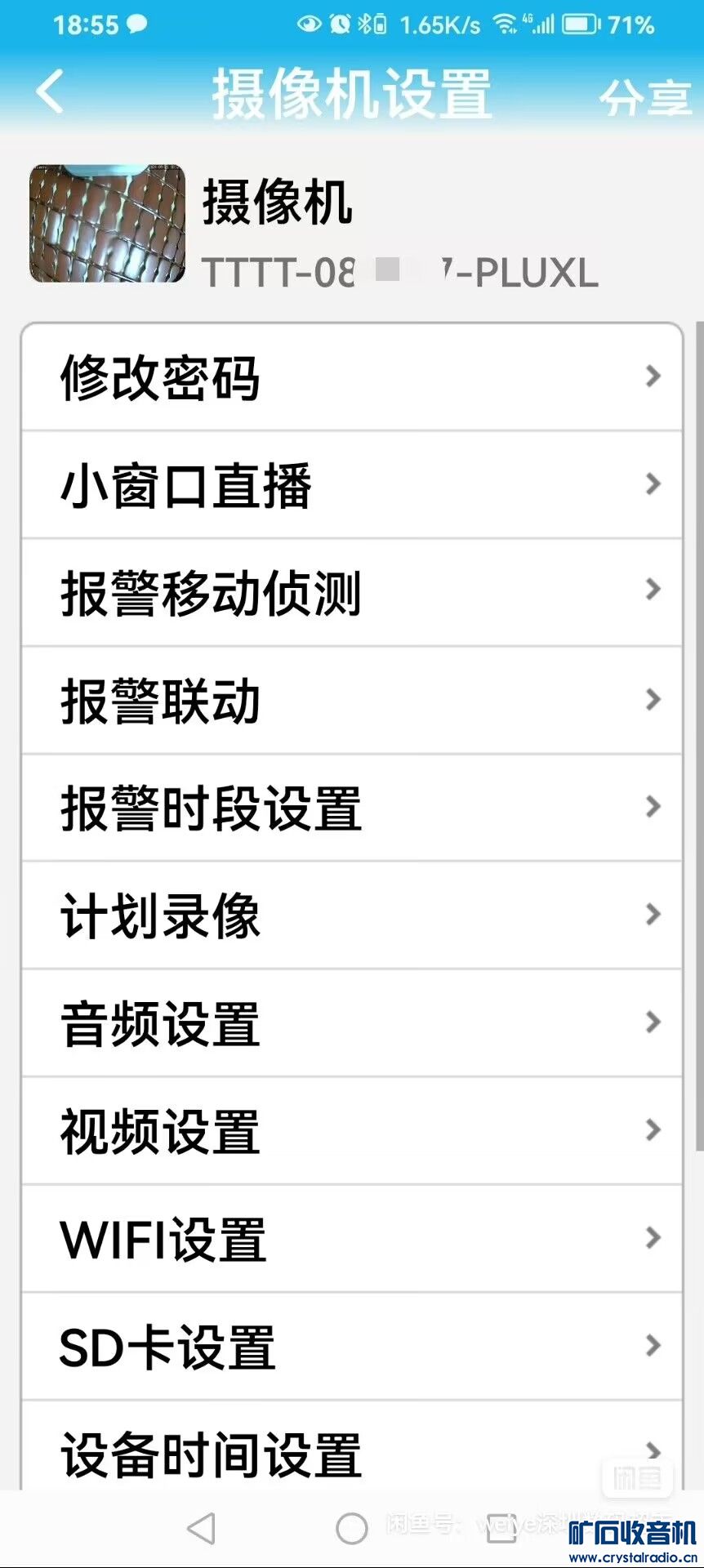Open 报警移动侦测 settings
Image resolution: width=704 pixels, height=1568 pixels.
351,593
